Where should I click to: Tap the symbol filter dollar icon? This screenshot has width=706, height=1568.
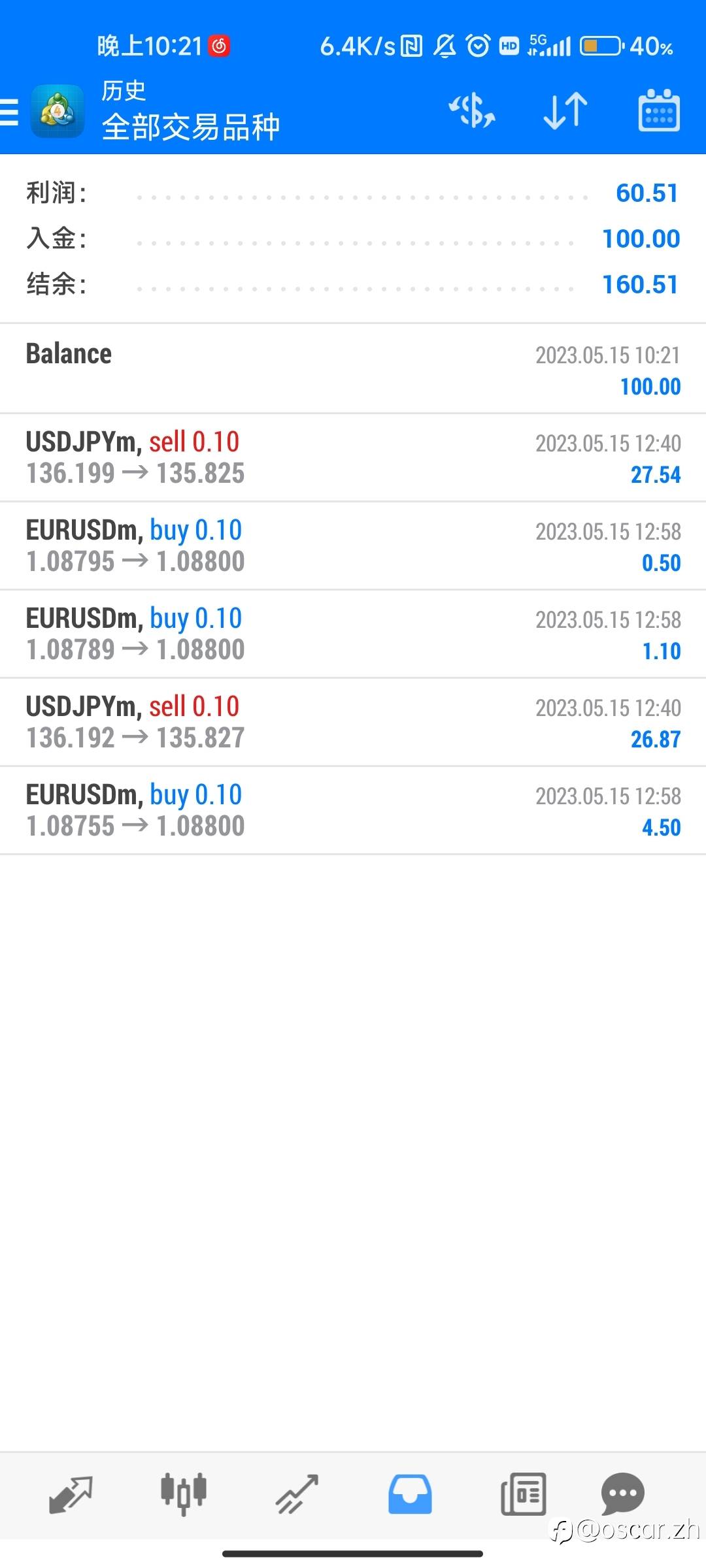(472, 110)
